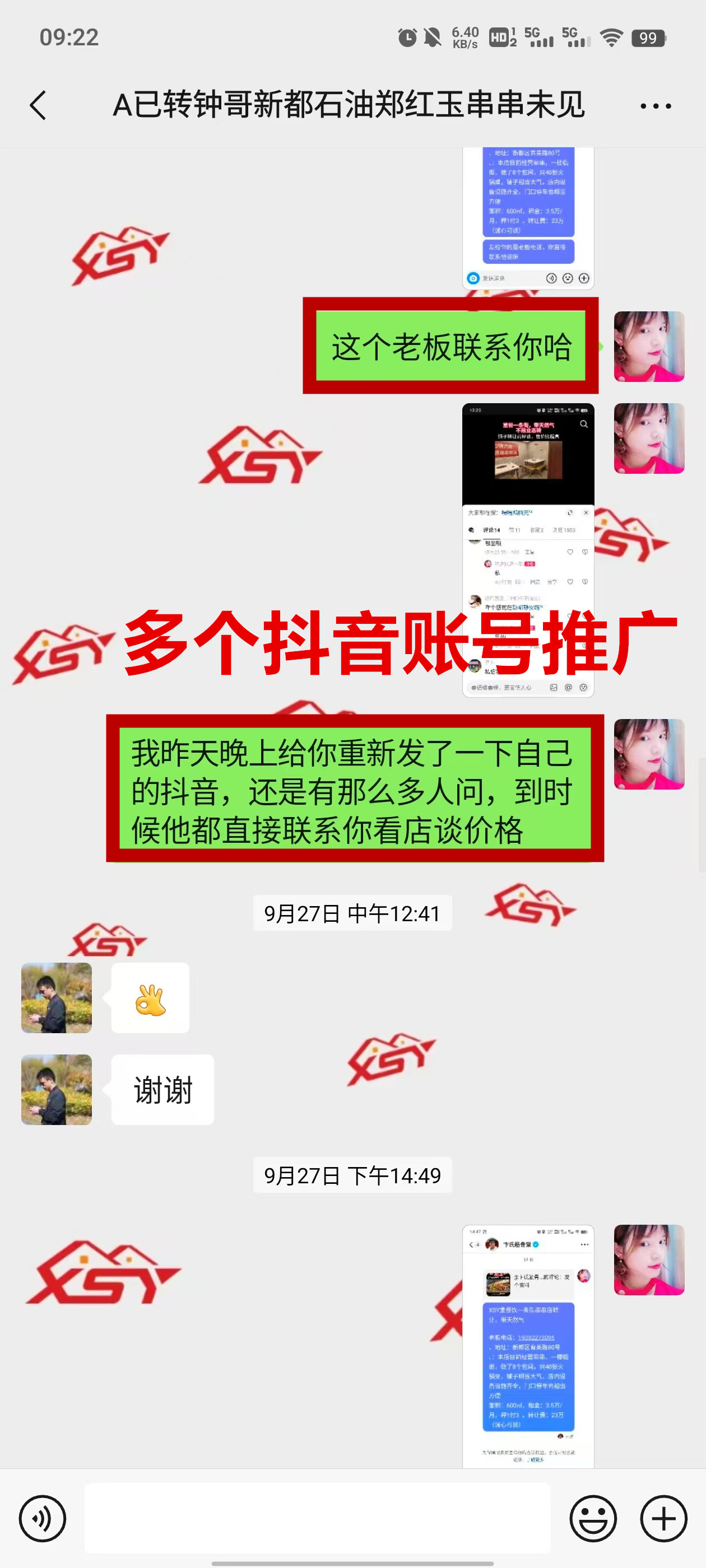This screenshot has height=1568, width=706.
Task: Open the avatar beside 这个老板联系你哈
Action: point(649,346)
